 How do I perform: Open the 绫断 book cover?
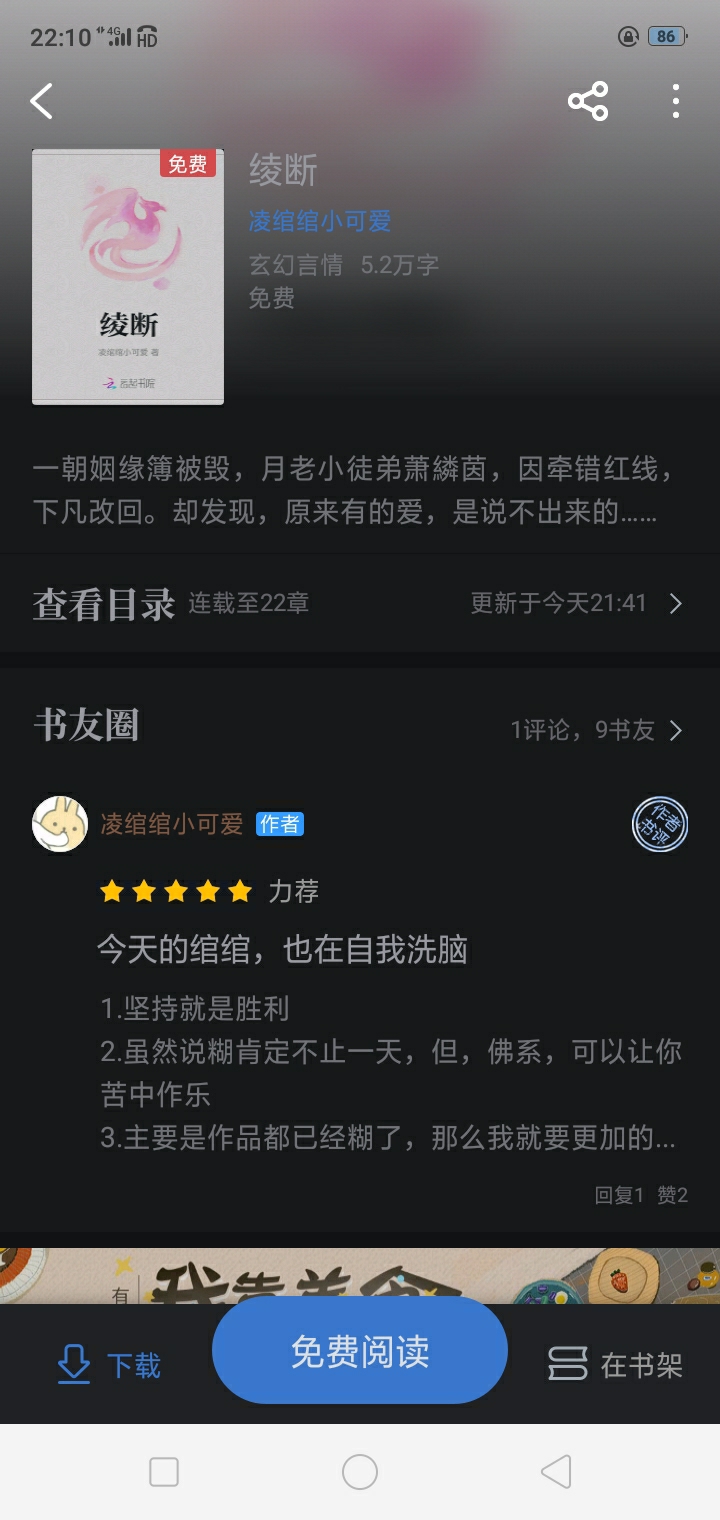click(128, 277)
